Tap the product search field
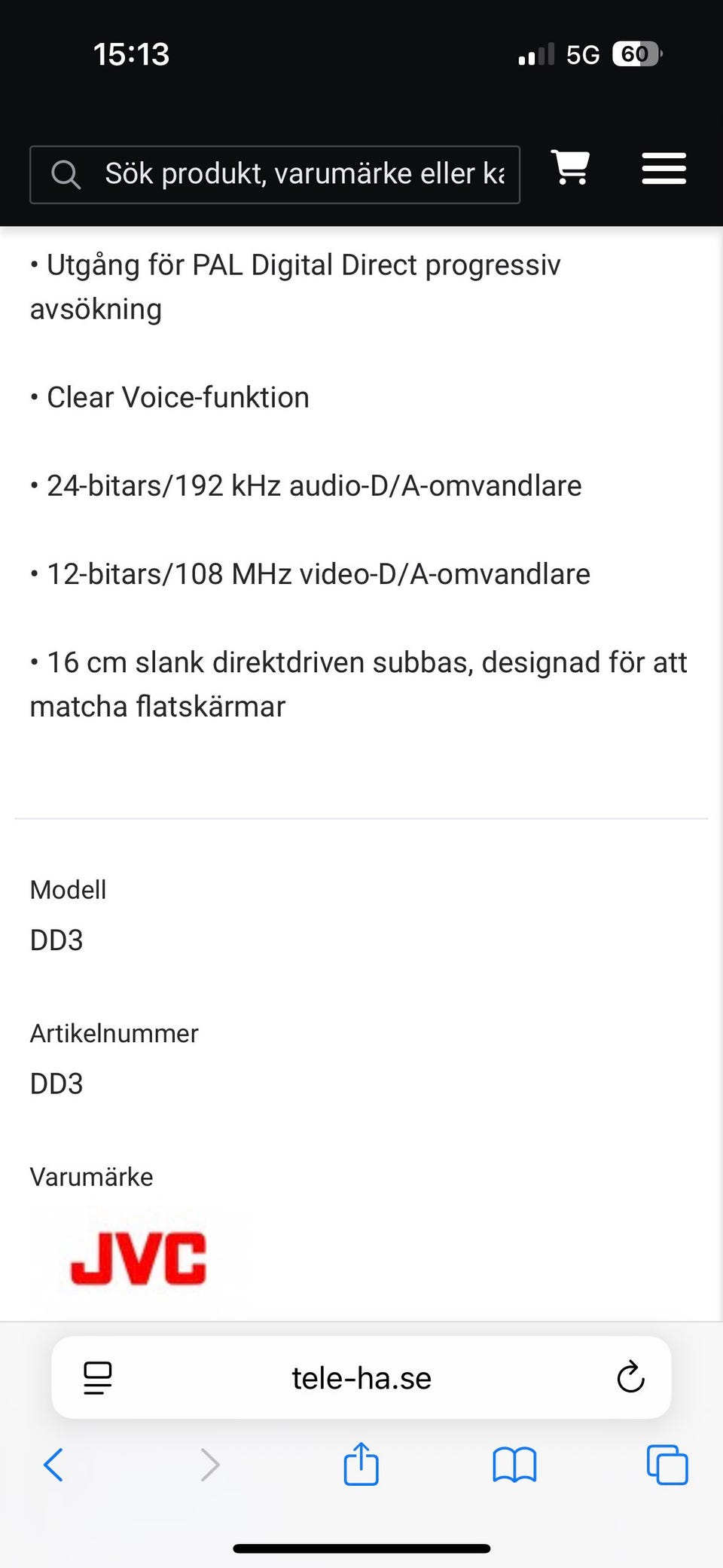 (x=275, y=175)
